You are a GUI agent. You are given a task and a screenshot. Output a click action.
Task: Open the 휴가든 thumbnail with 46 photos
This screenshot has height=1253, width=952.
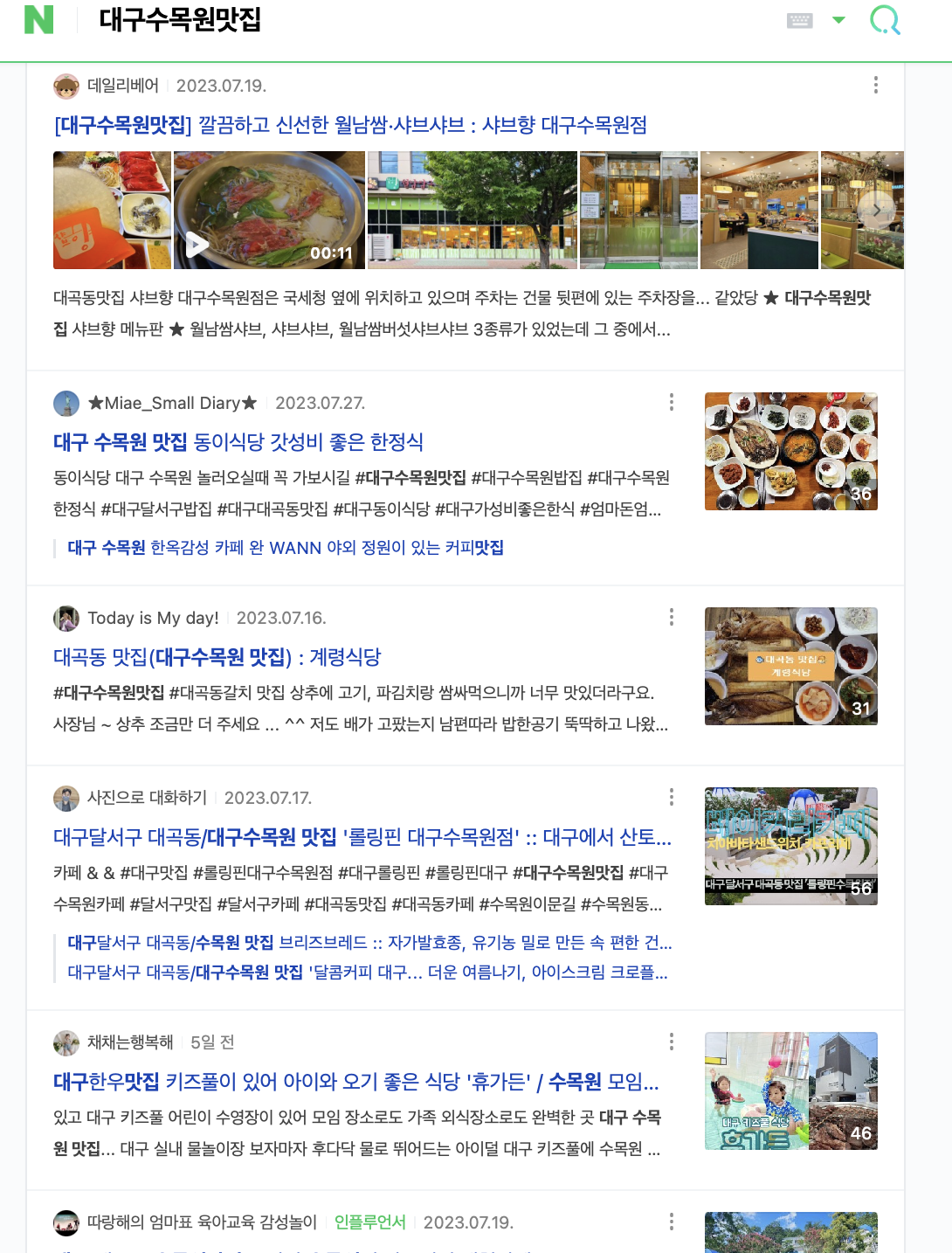(790, 1090)
